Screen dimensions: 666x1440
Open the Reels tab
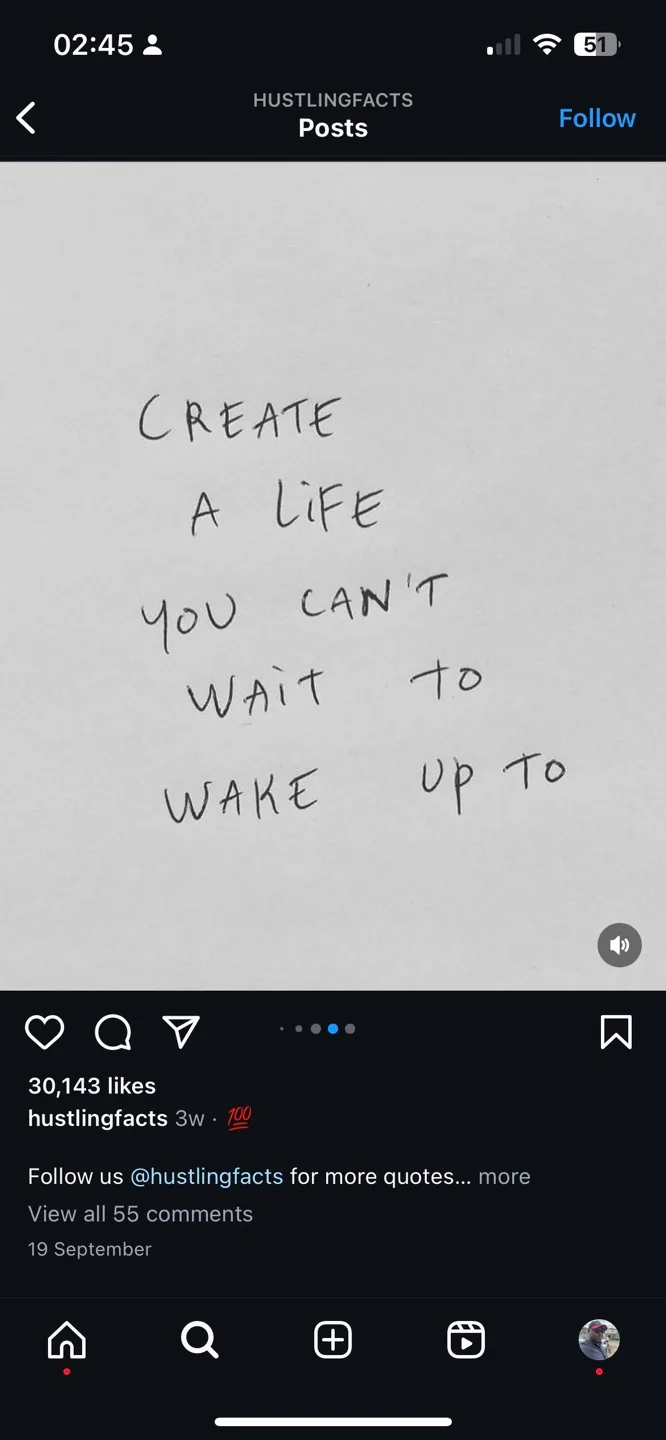pos(466,1340)
